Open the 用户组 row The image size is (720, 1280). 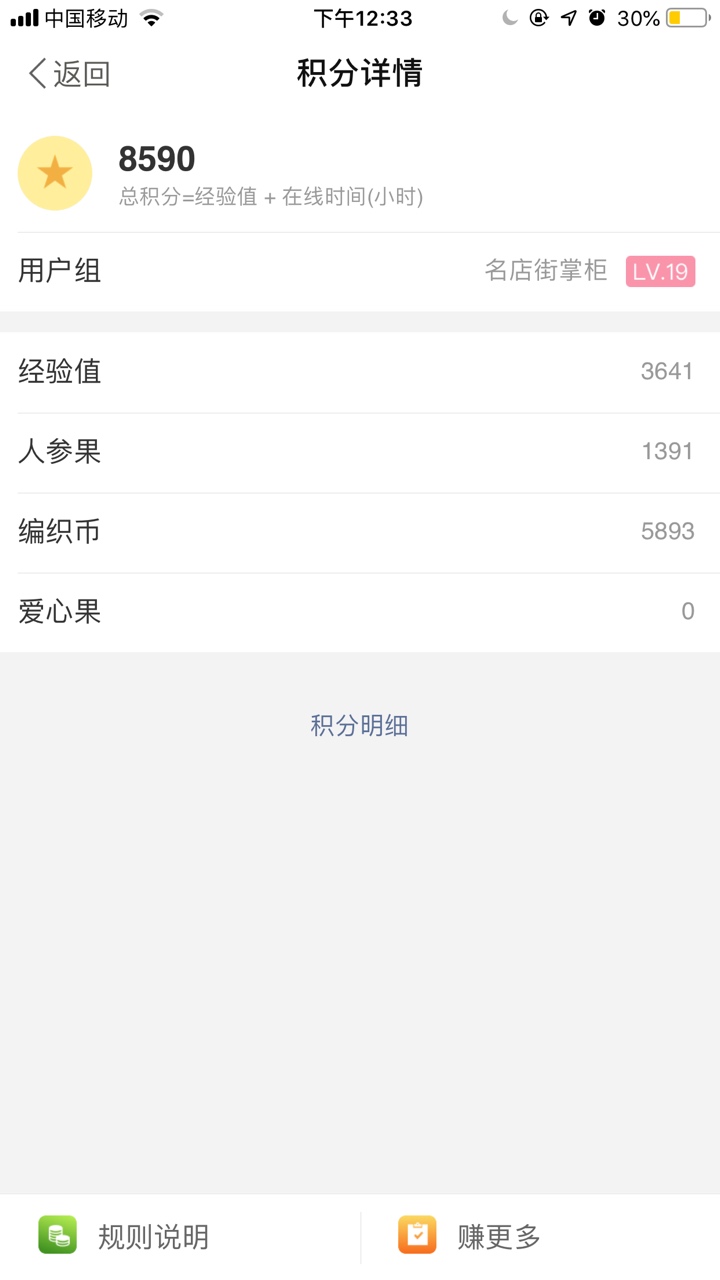[360, 271]
